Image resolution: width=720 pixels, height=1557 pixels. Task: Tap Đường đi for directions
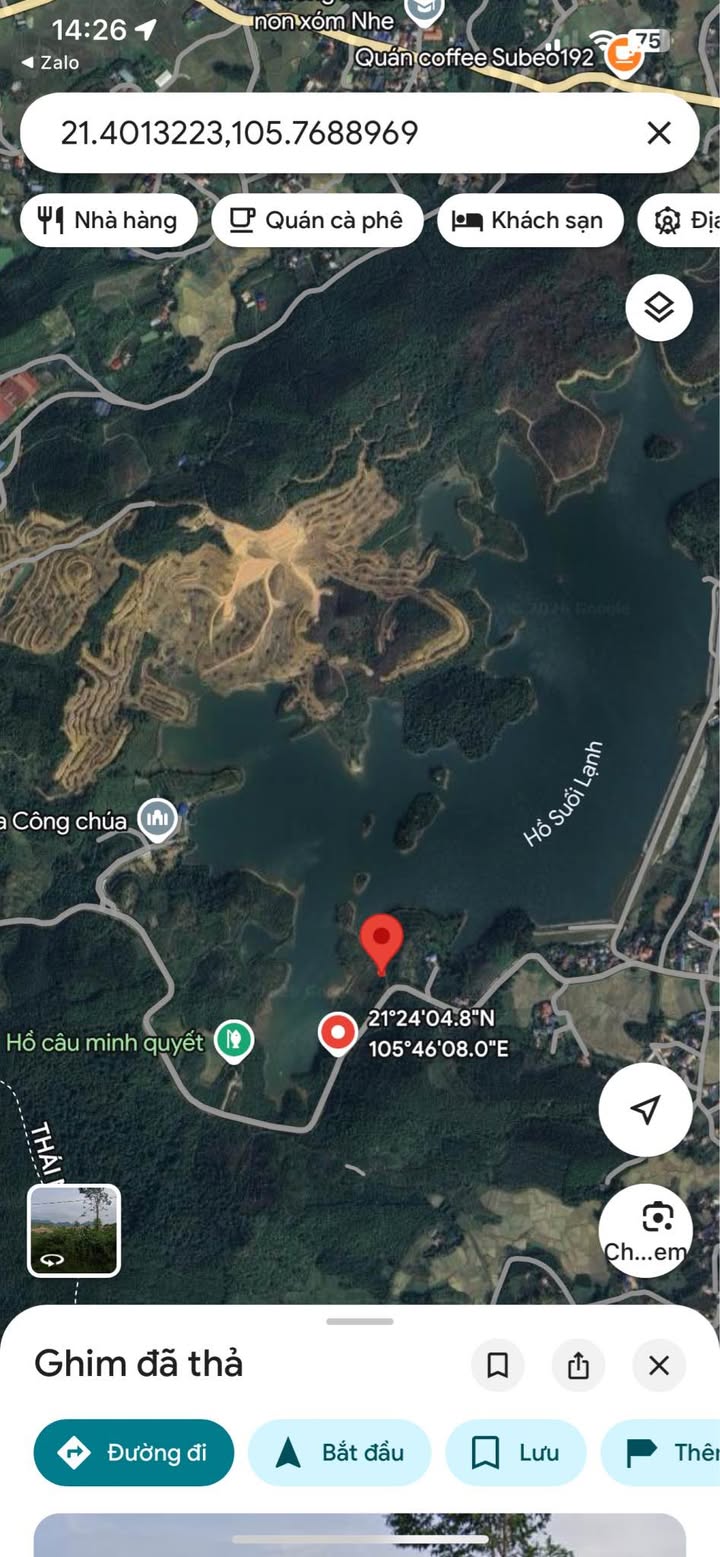(x=134, y=1452)
